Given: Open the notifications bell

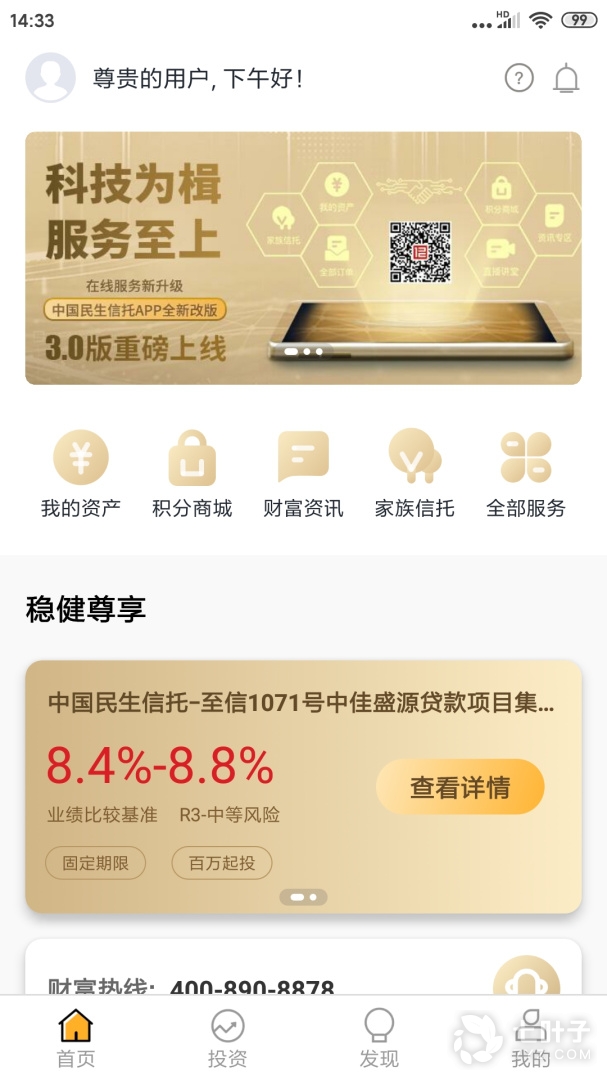Looking at the screenshot, I should 566,78.
